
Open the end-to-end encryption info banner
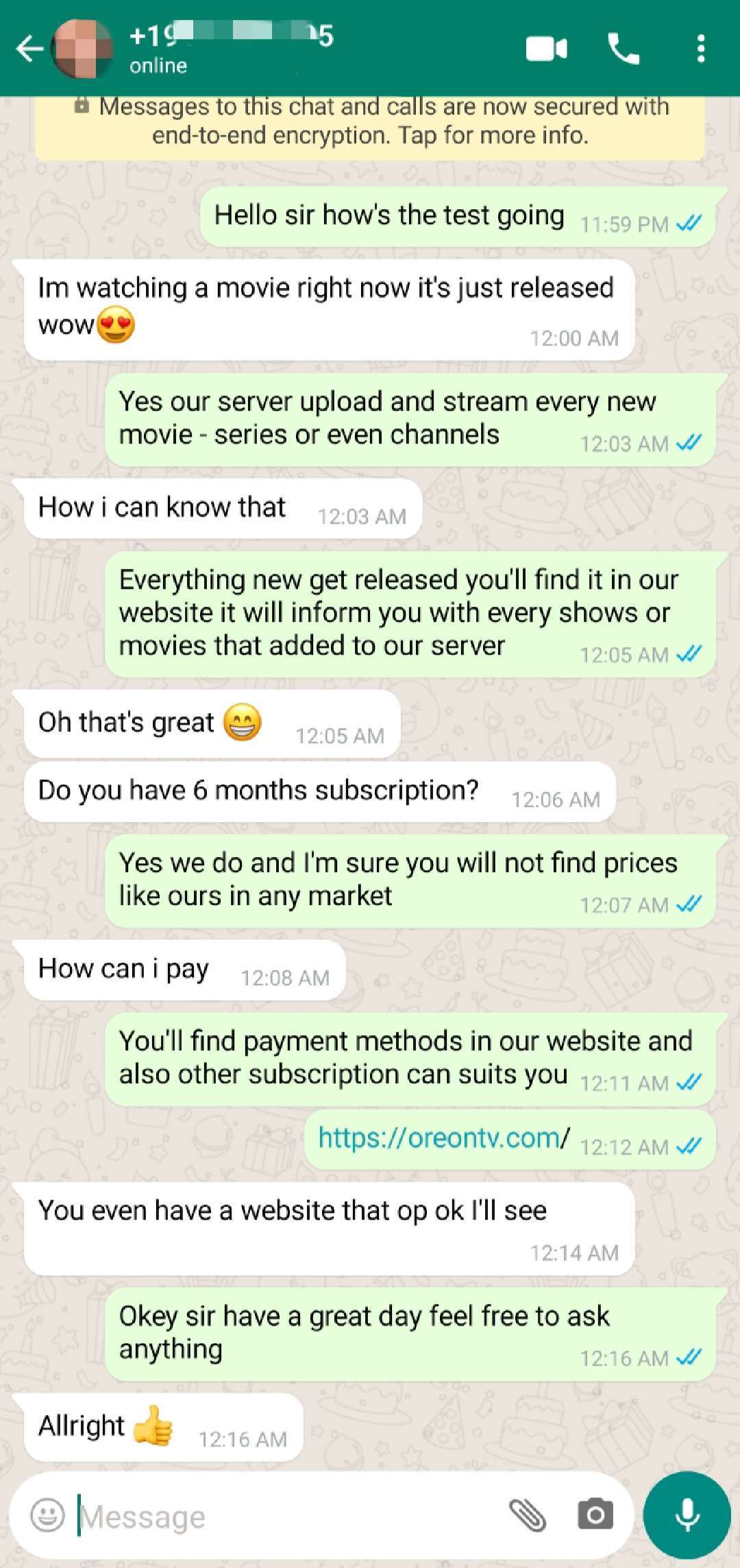(x=370, y=123)
